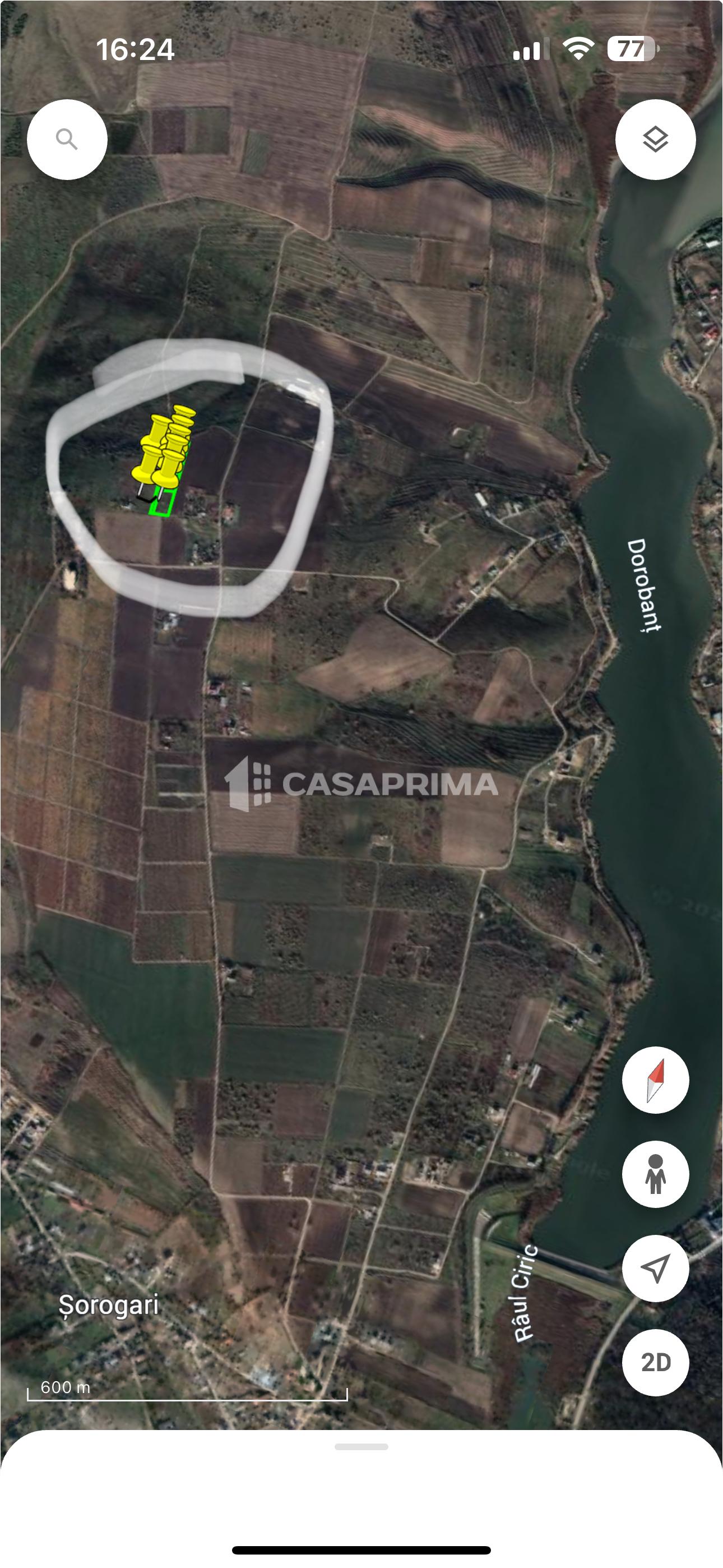The height and width of the screenshot is (1568, 723).
Task: Switch the map to 2D view
Action: (655, 1362)
